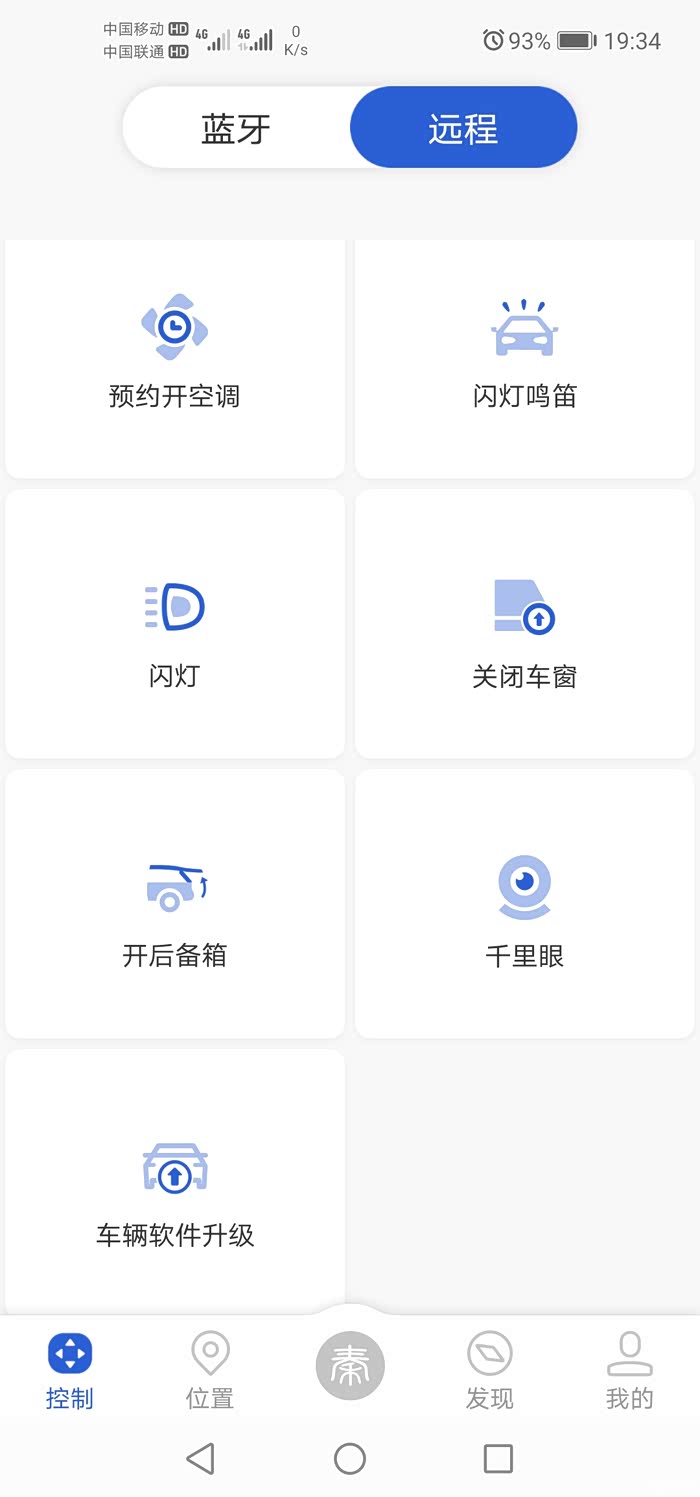This screenshot has width=700, height=1497.
Task: Trigger 闪灯鸣笛 on the car
Action: pyautogui.click(x=525, y=357)
